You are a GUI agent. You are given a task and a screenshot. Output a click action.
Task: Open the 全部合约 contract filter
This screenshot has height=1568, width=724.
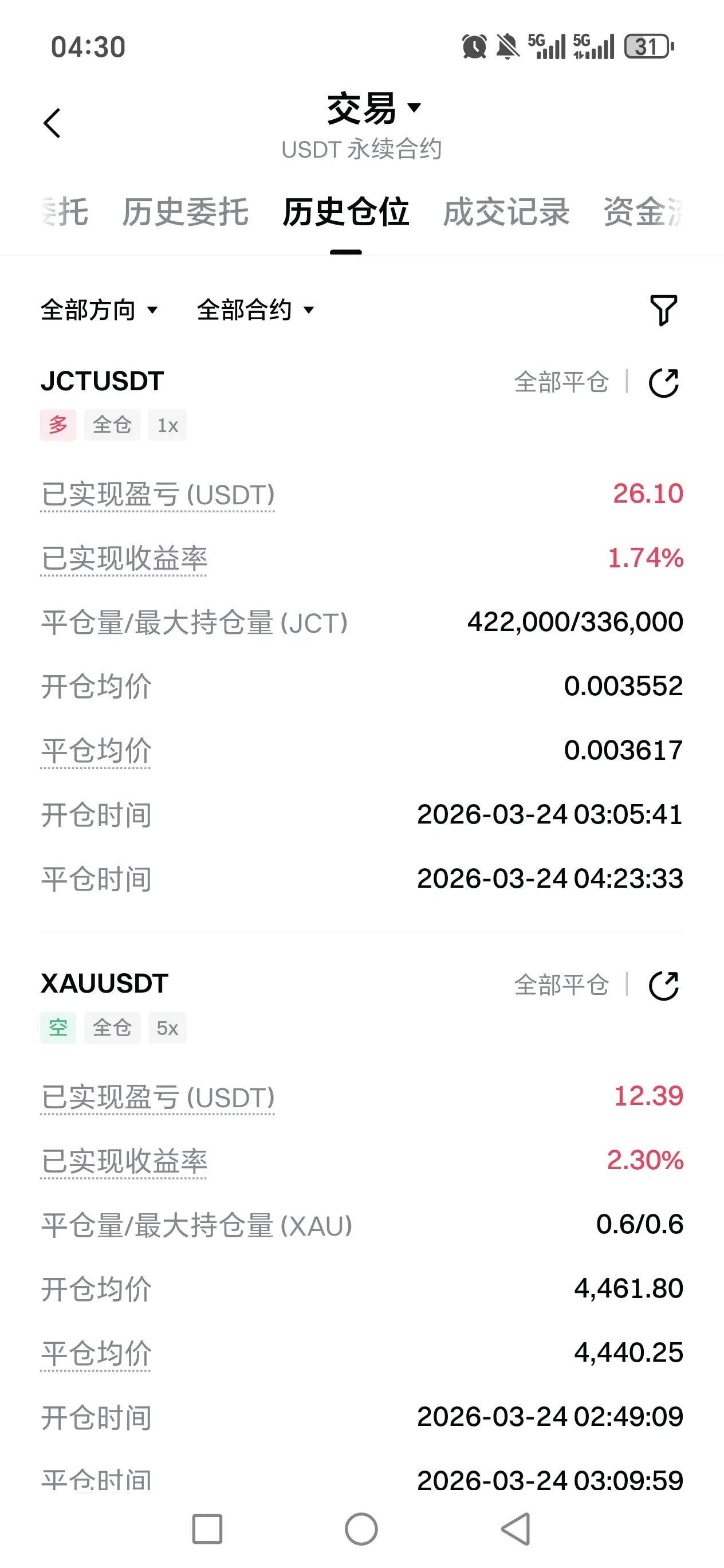click(255, 310)
